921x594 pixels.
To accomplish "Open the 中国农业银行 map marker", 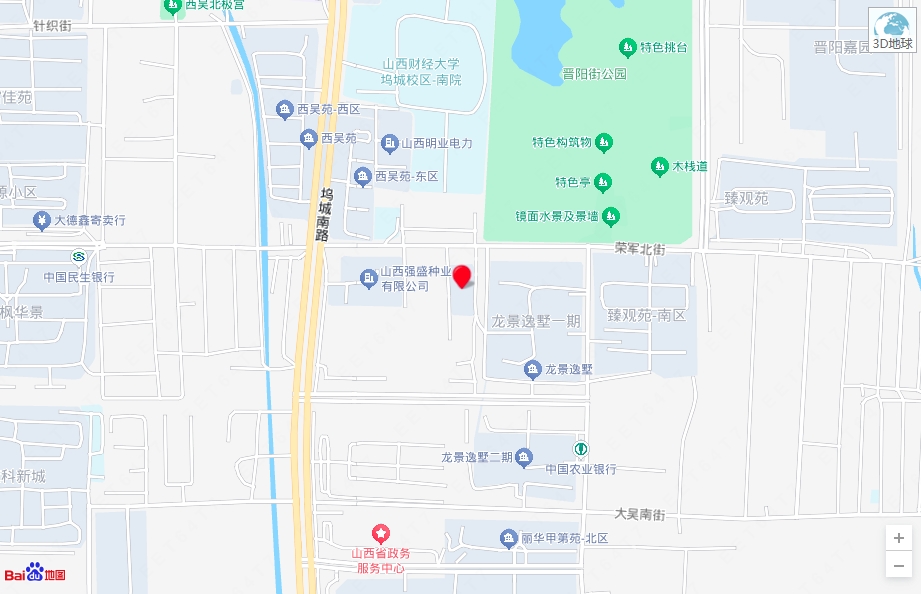I will point(580,450).
